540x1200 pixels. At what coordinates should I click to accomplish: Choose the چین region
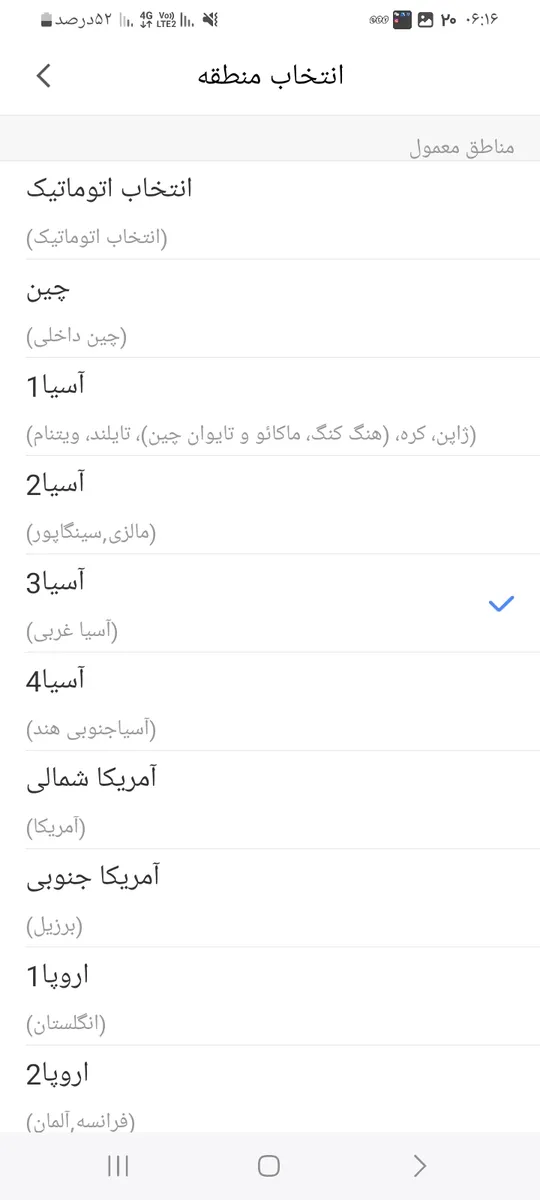click(x=270, y=309)
